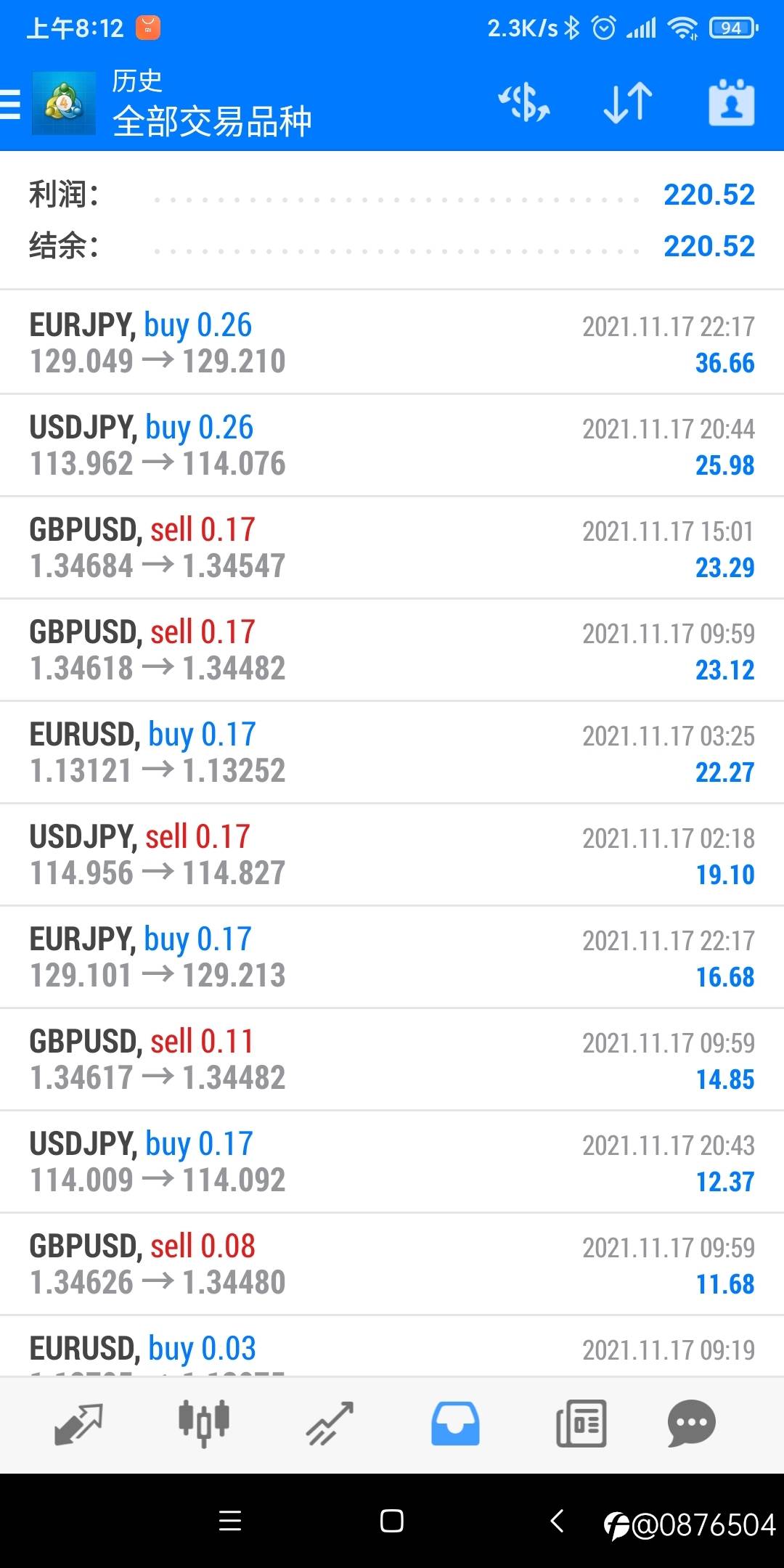Screen dimensions: 784x1568
Task: Open the GBPUSD sell 0.08 trade
Action: coord(392,1265)
